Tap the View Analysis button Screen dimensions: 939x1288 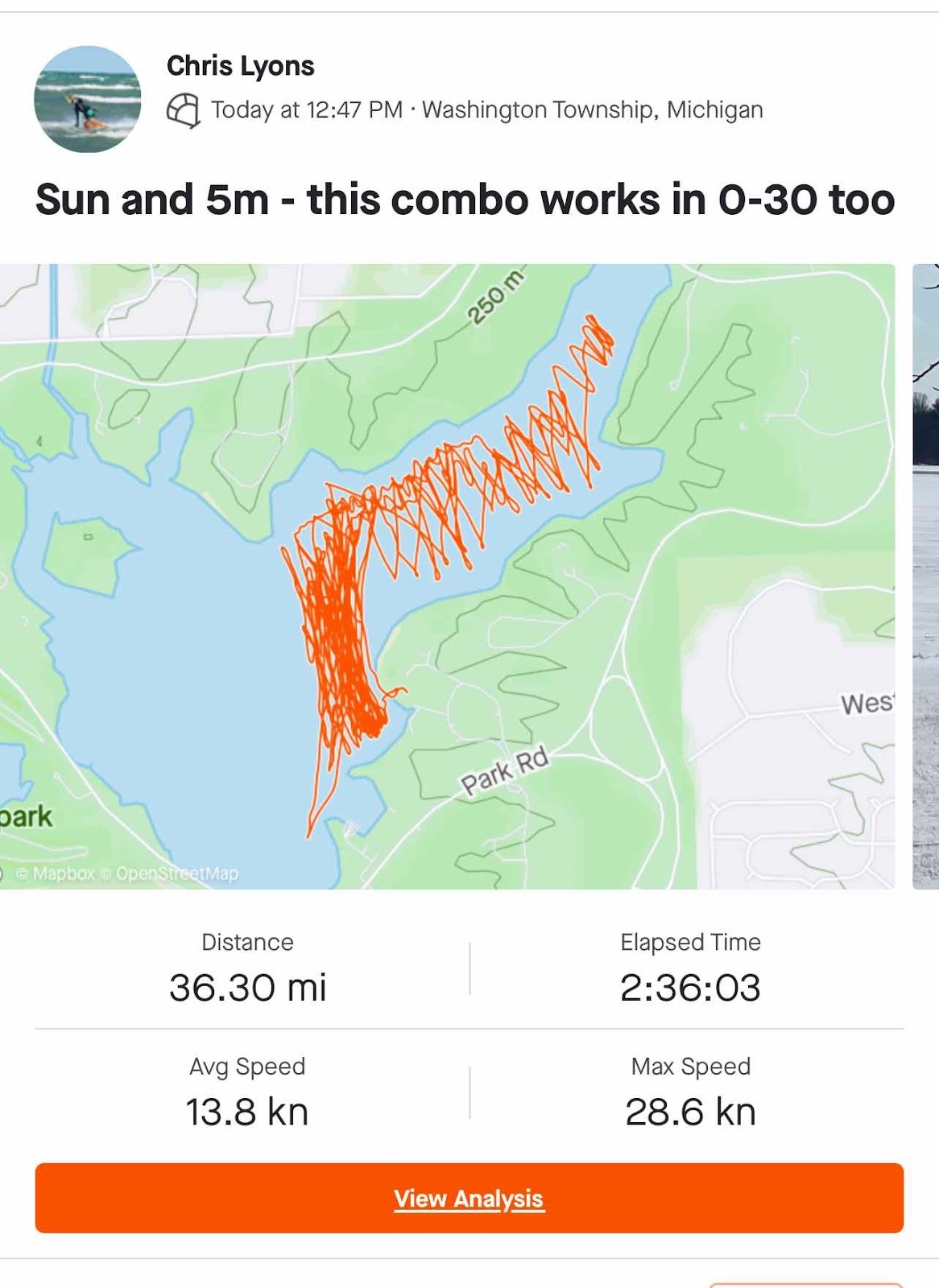click(x=469, y=1198)
